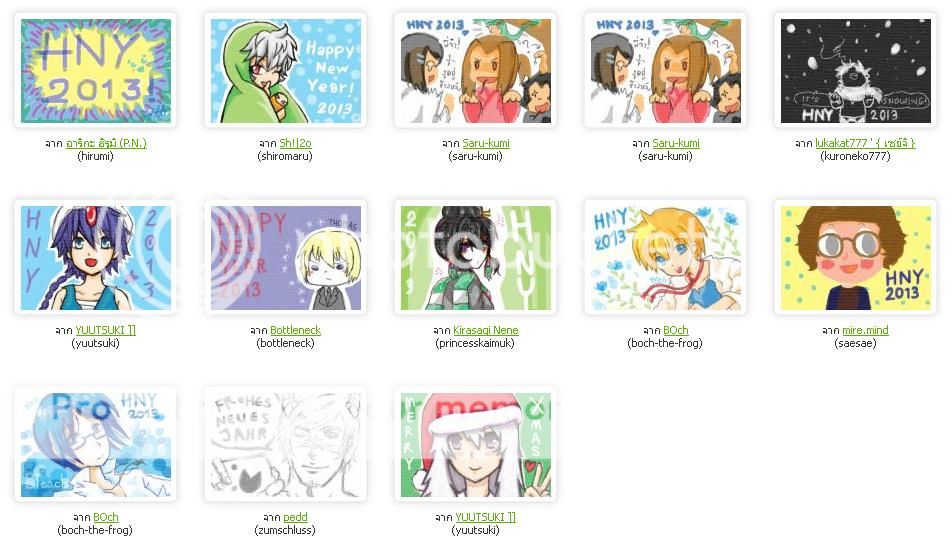Open the mire.mind sender link
The width and height of the screenshot is (952, 543).
click(x=865, y=330)
